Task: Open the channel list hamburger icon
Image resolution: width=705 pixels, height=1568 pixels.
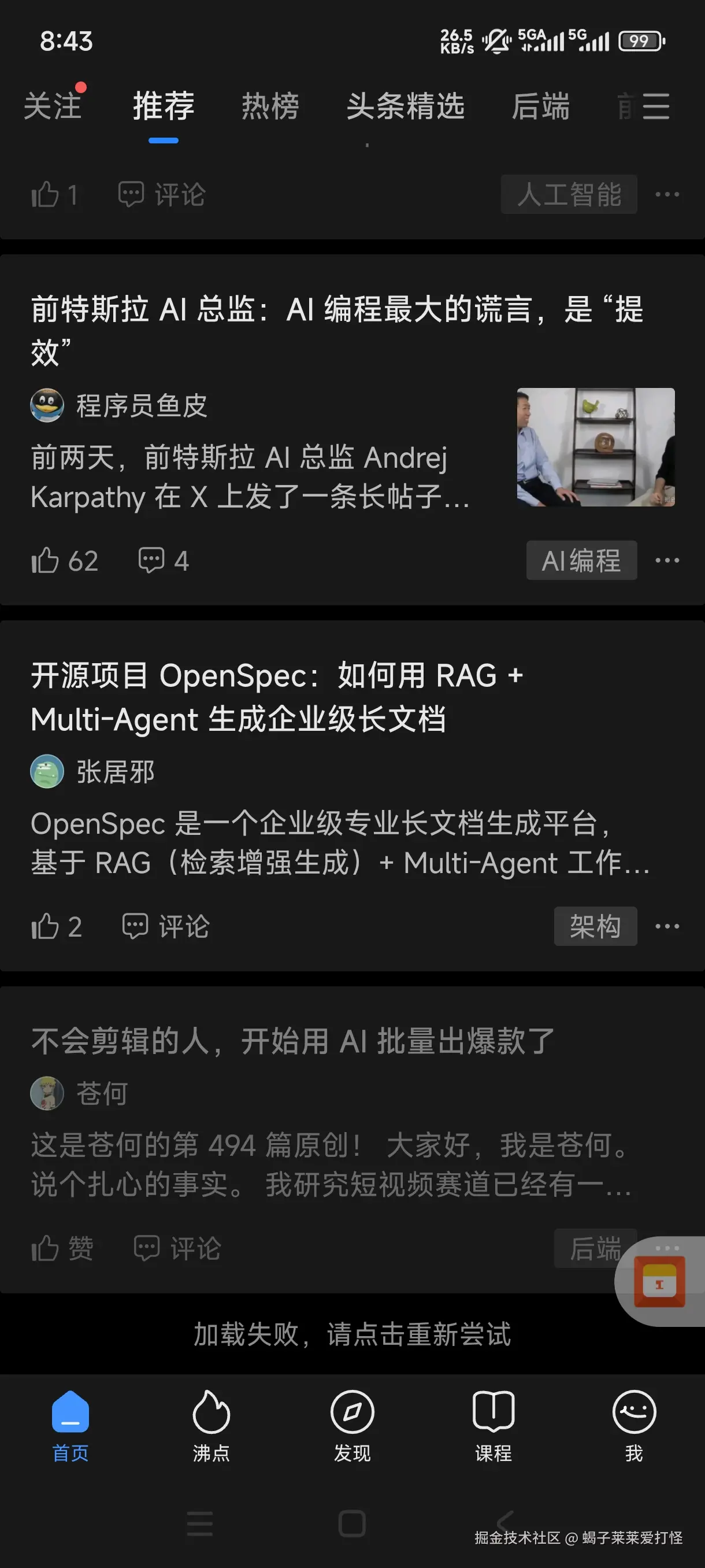Action: (x=655, y=107)
